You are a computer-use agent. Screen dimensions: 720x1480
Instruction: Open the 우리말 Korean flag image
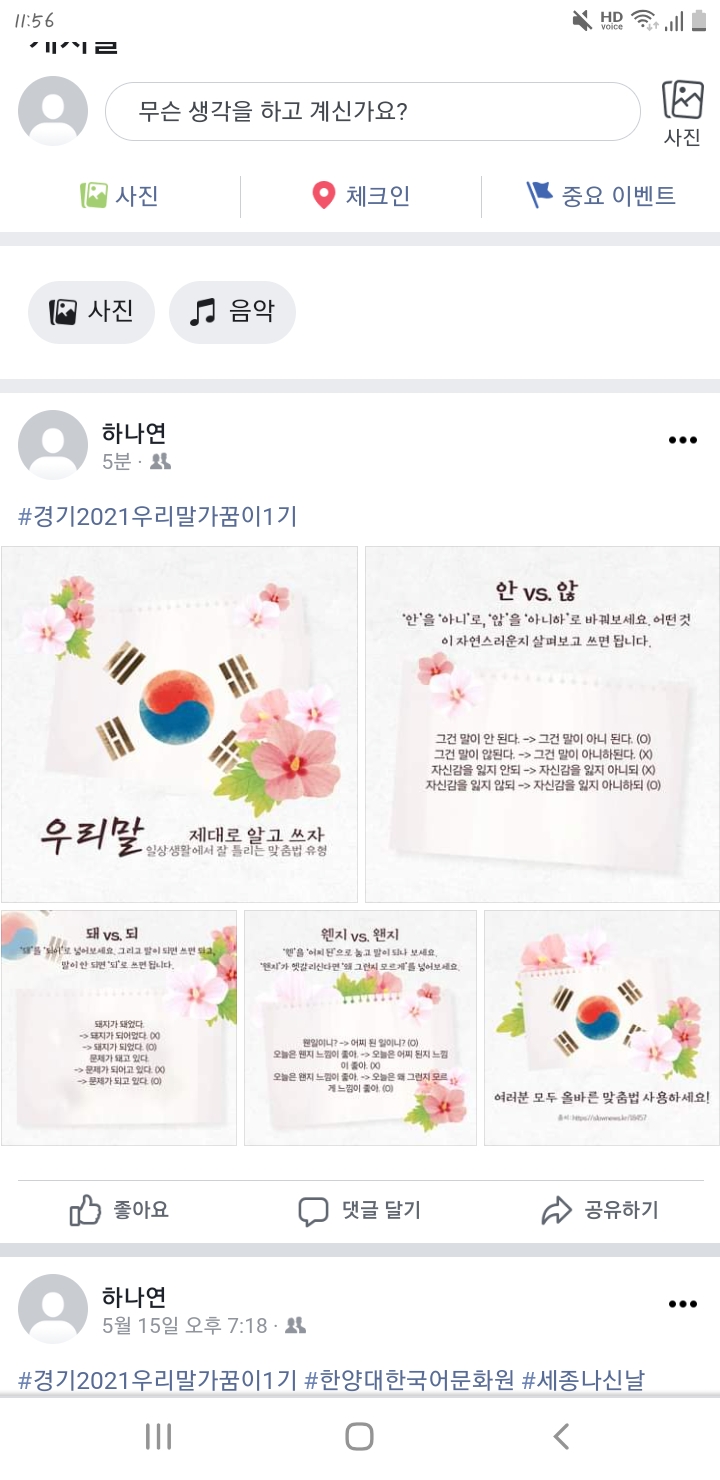pos(179,724)
